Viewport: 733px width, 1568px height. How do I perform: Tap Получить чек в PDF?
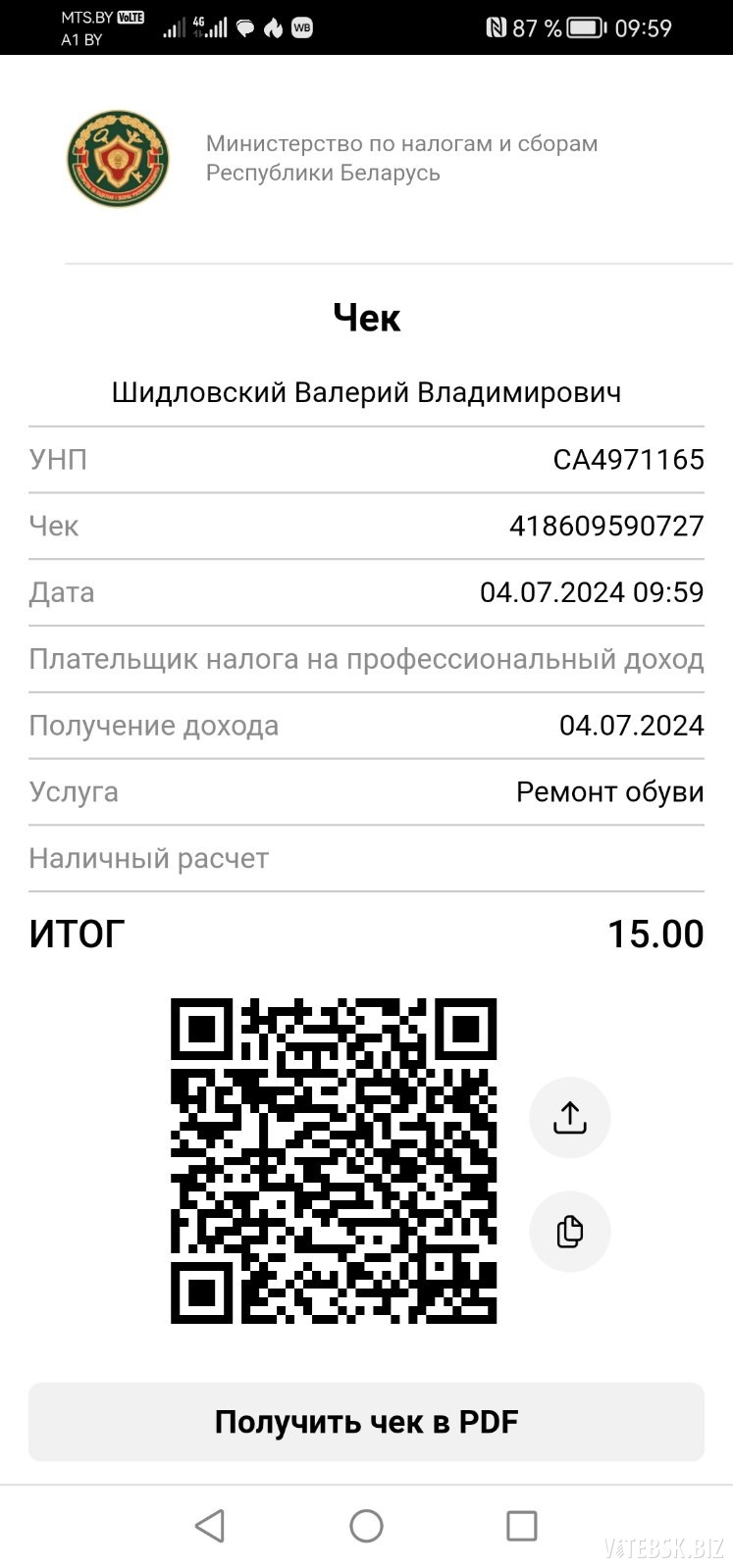[366, 1422]
